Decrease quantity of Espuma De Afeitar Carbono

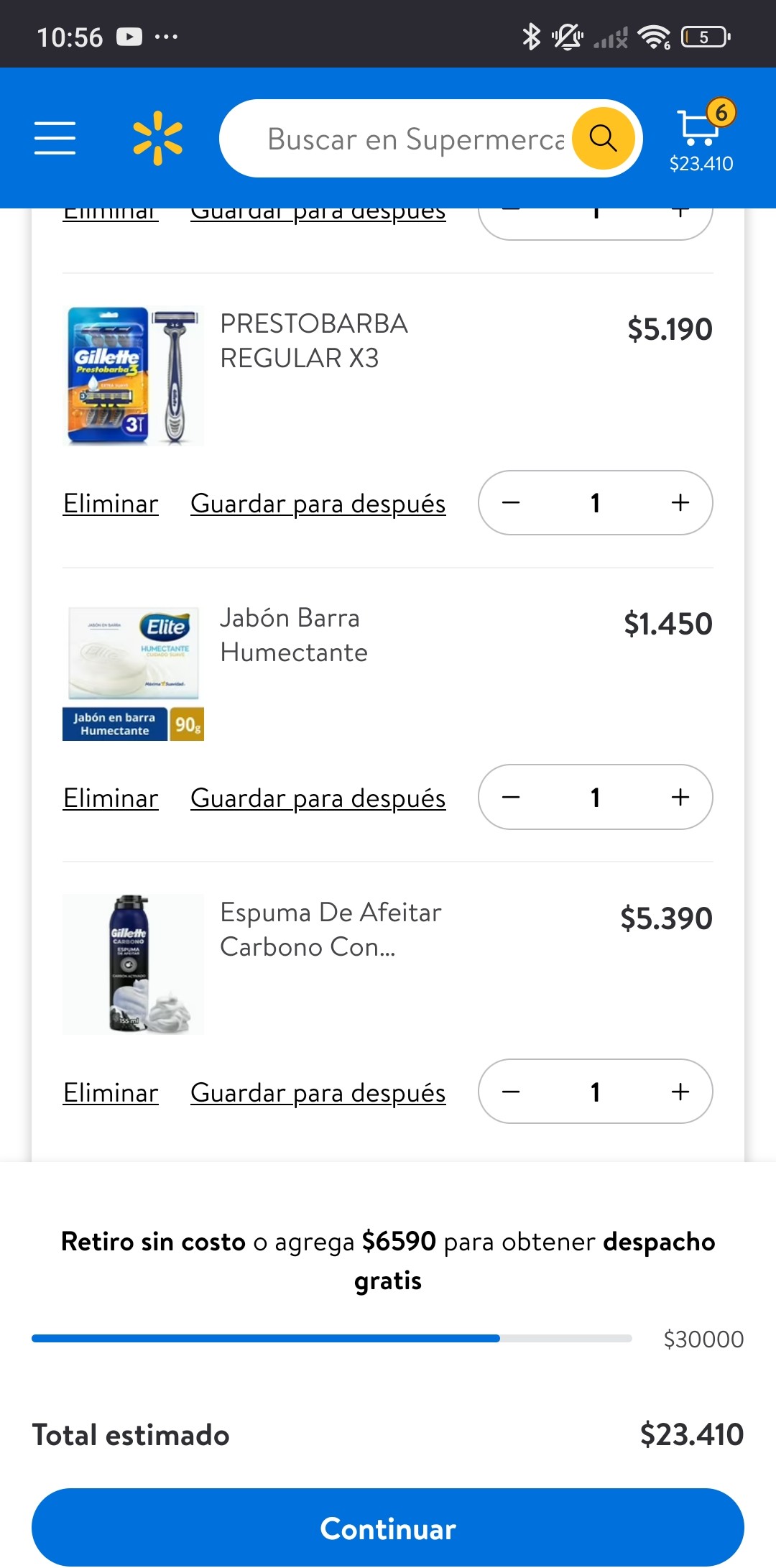[x=511, y=1092]
